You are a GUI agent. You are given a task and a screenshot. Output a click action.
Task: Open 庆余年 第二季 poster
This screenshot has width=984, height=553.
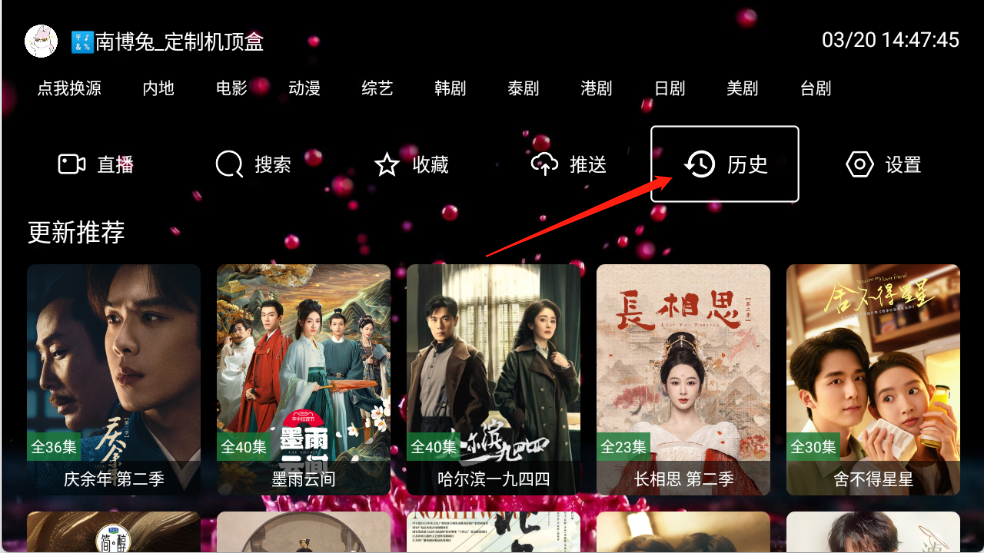click(x=113, y=378)
